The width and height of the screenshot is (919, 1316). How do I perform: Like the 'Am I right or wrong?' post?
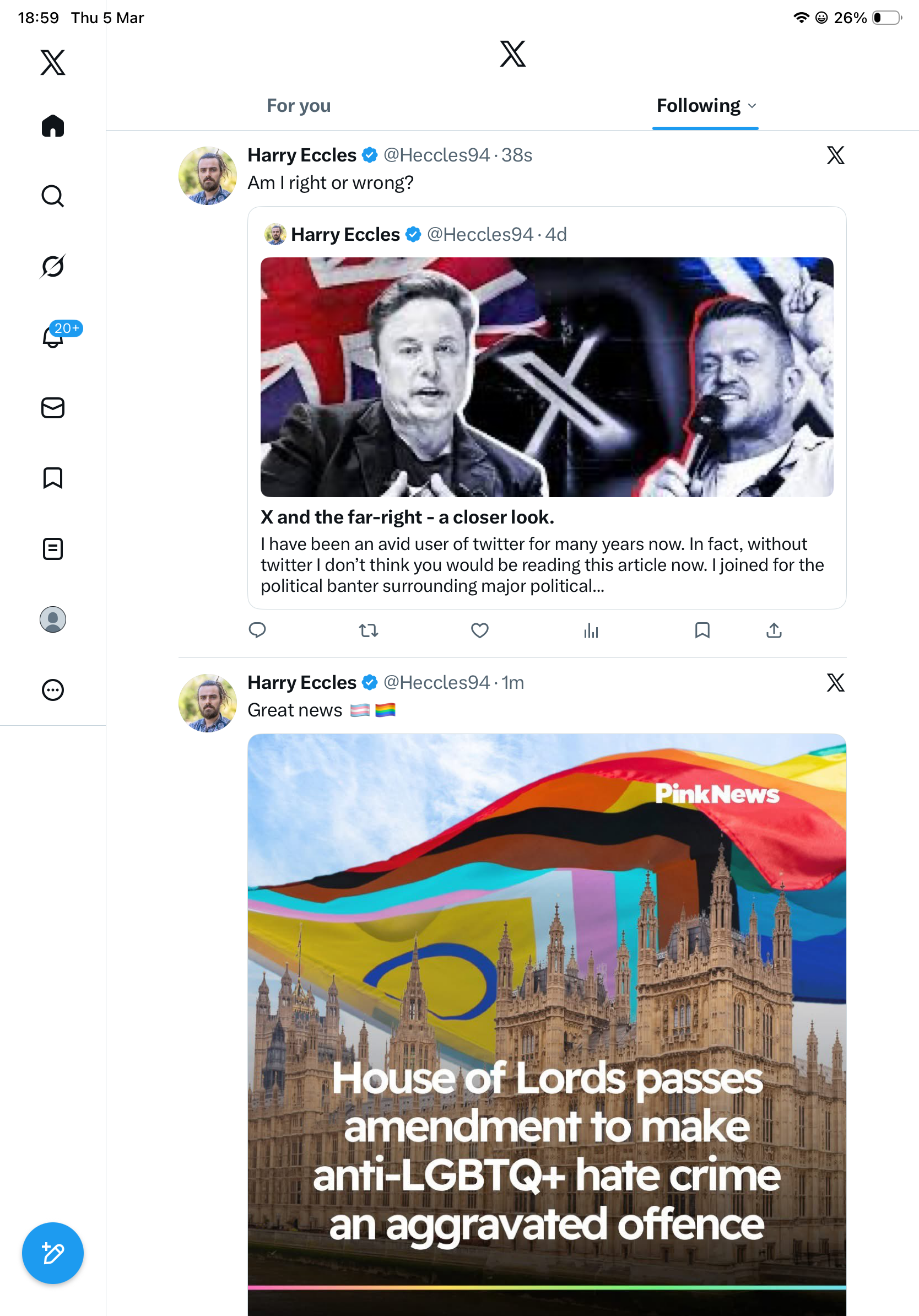(x=479, y=630)
